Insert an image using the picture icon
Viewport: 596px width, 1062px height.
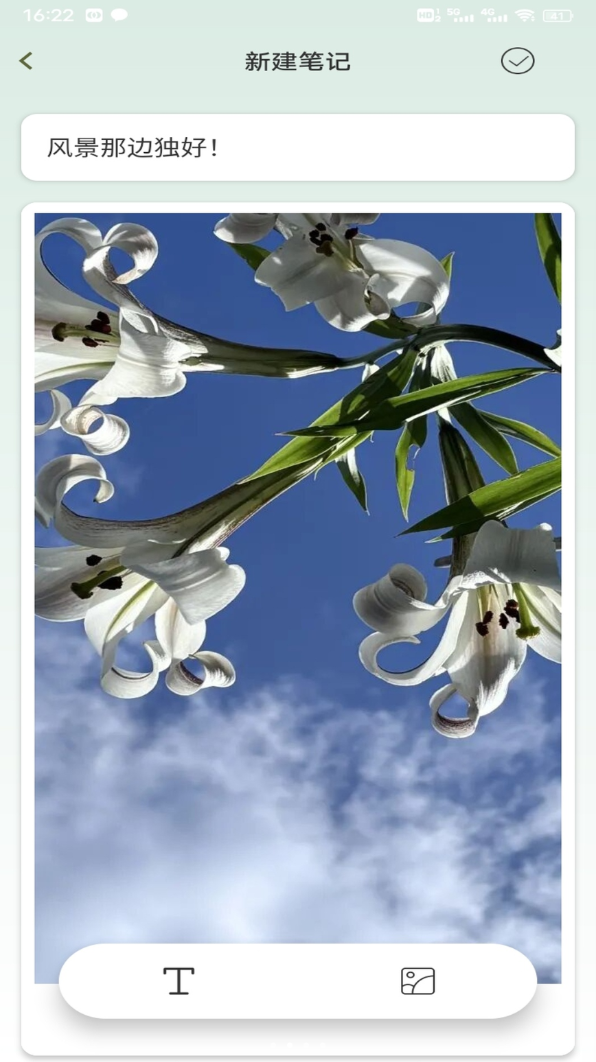(x=418, y=981)
